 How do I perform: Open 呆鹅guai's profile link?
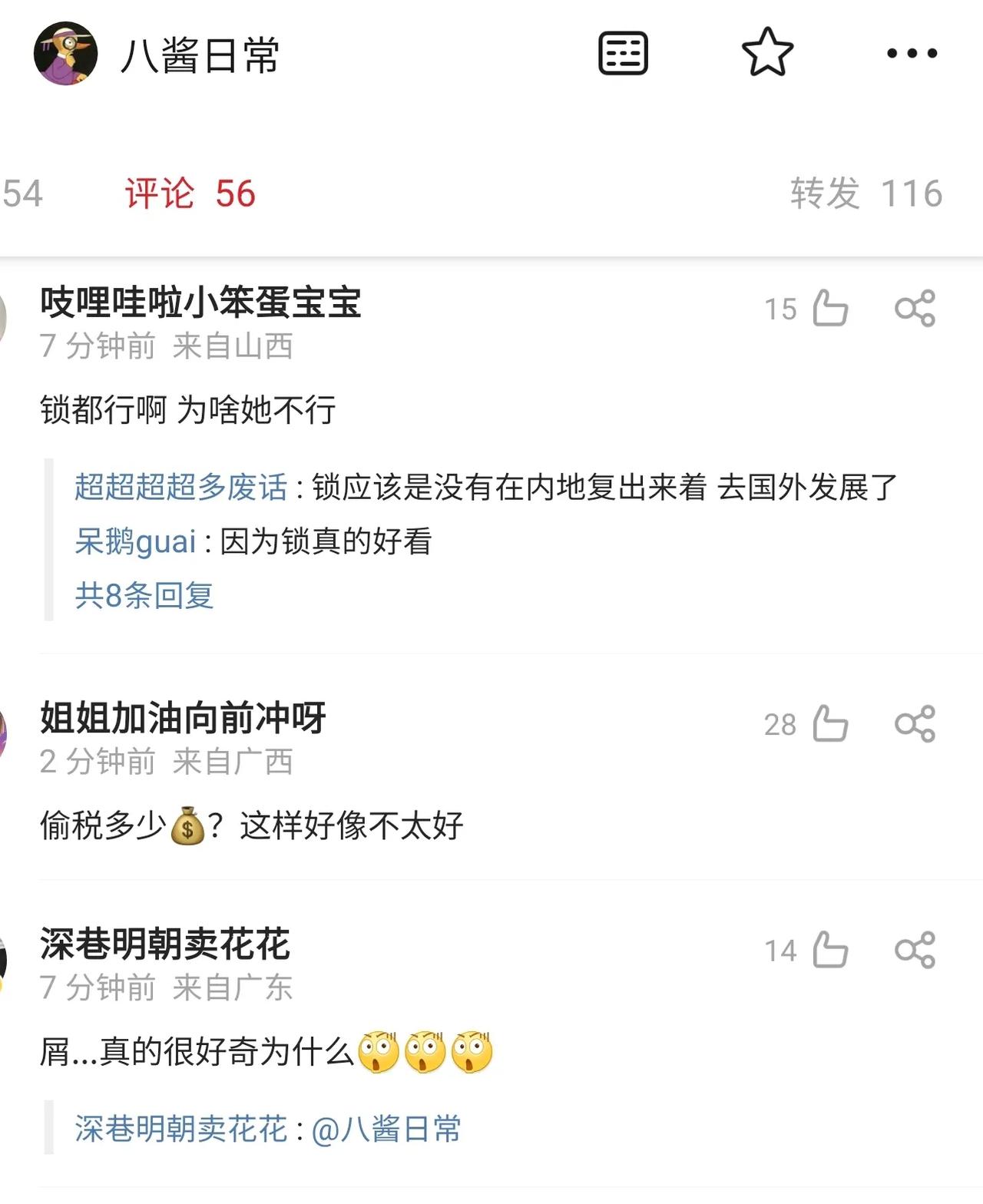pos(135,541)
